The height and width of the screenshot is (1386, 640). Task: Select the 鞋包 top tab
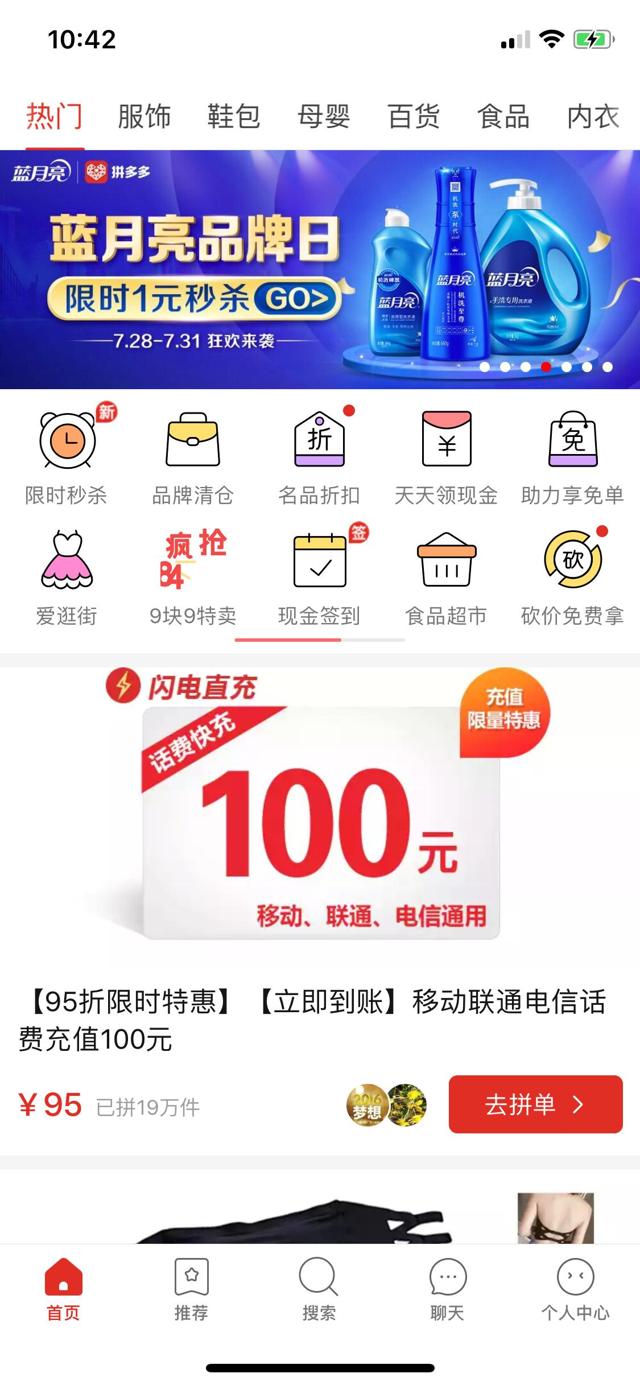pos(234,116)
